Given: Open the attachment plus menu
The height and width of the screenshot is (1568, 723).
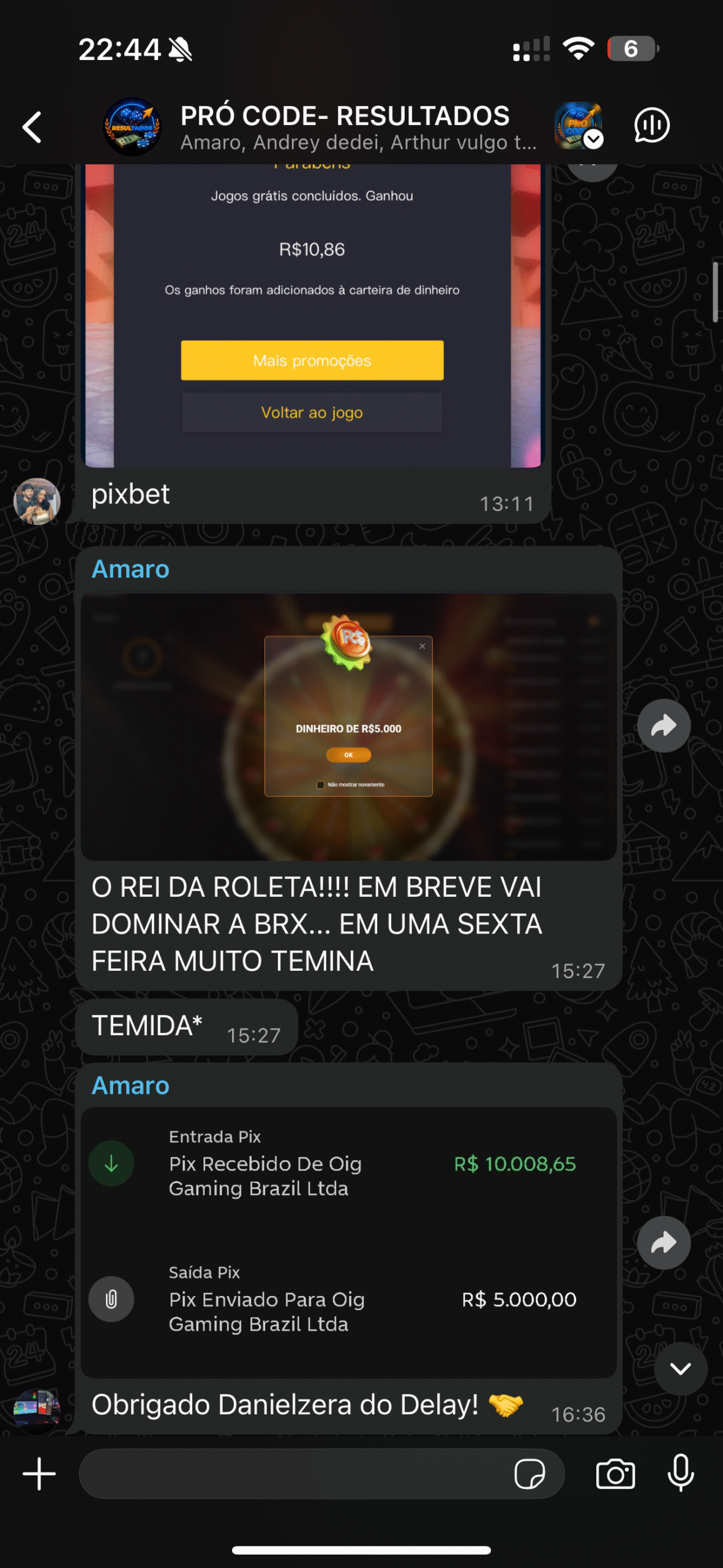Looking at the screenshot, I should [39, 1474].
